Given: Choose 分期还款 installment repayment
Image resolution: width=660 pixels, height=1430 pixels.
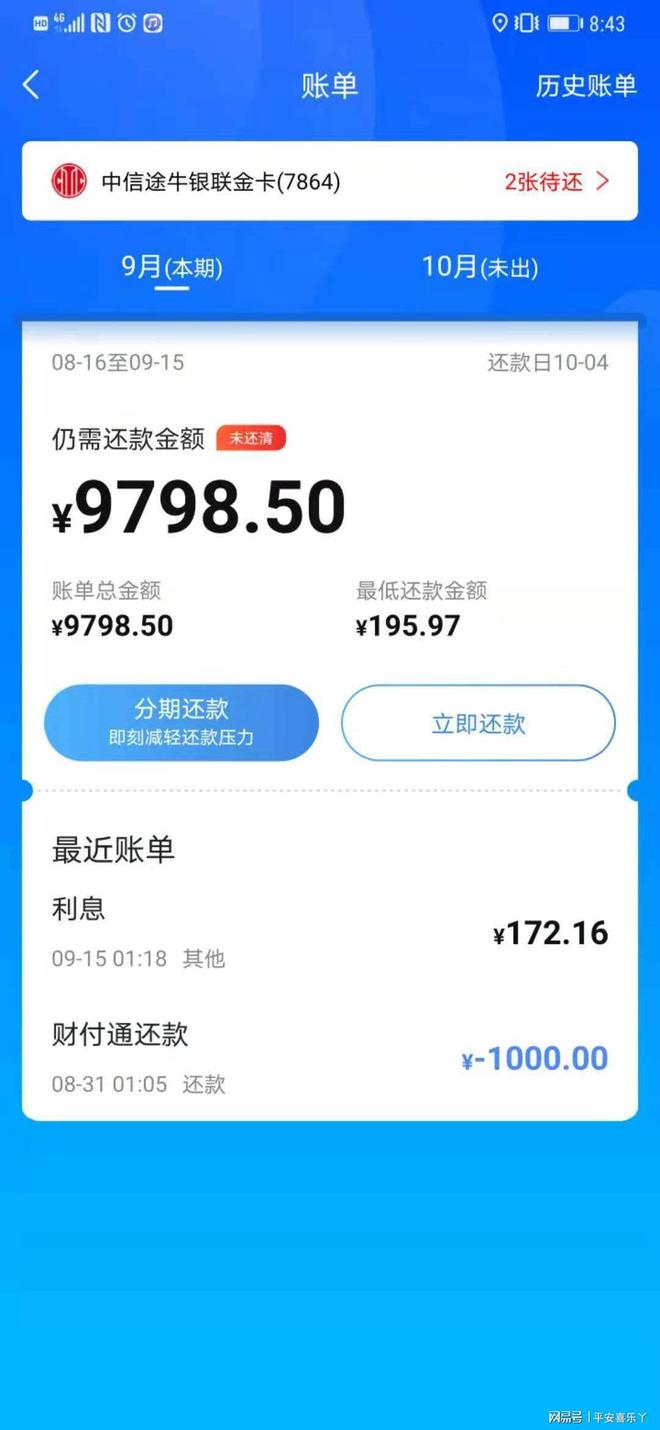Looking at the screenshot, I should (181, 722).
